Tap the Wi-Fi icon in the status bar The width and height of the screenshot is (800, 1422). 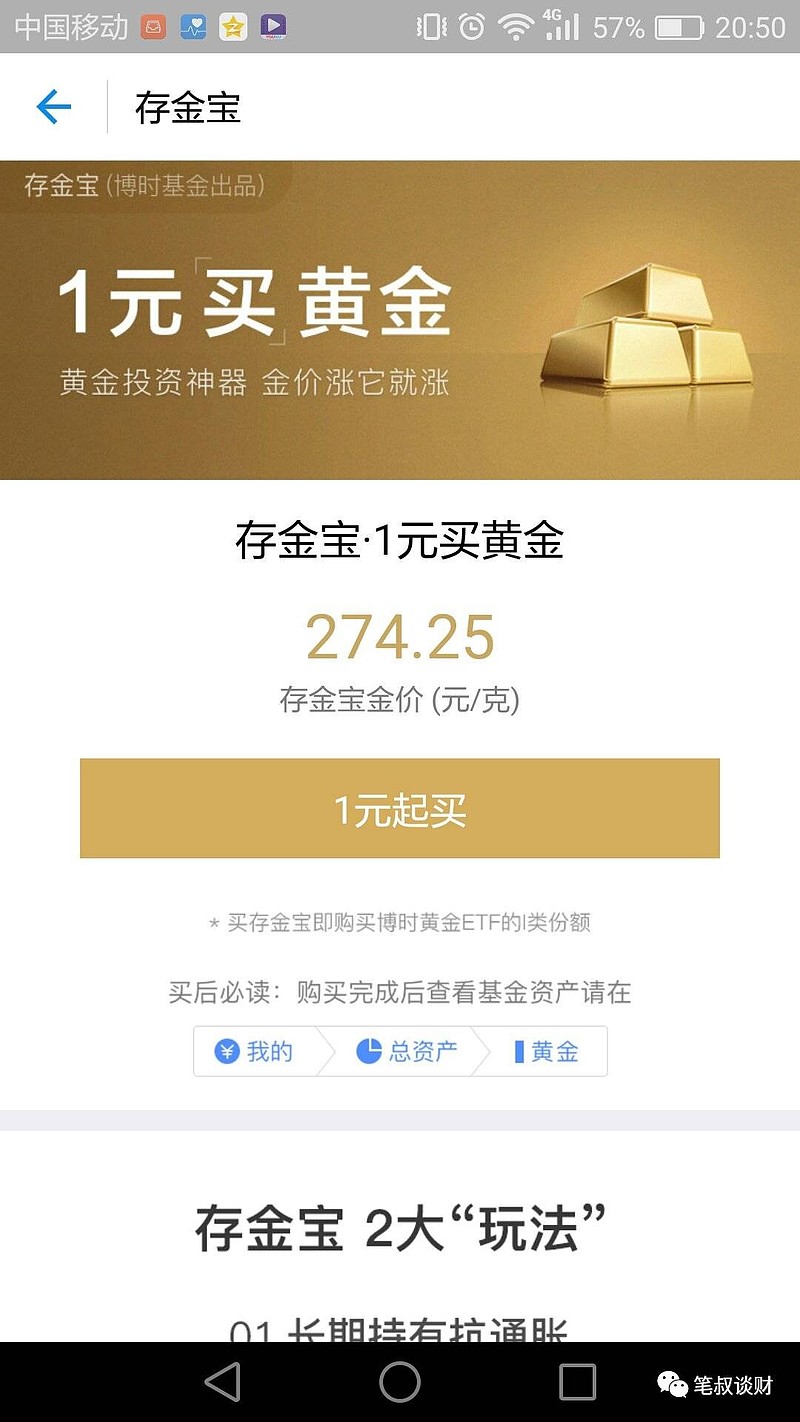pos(513,26)
